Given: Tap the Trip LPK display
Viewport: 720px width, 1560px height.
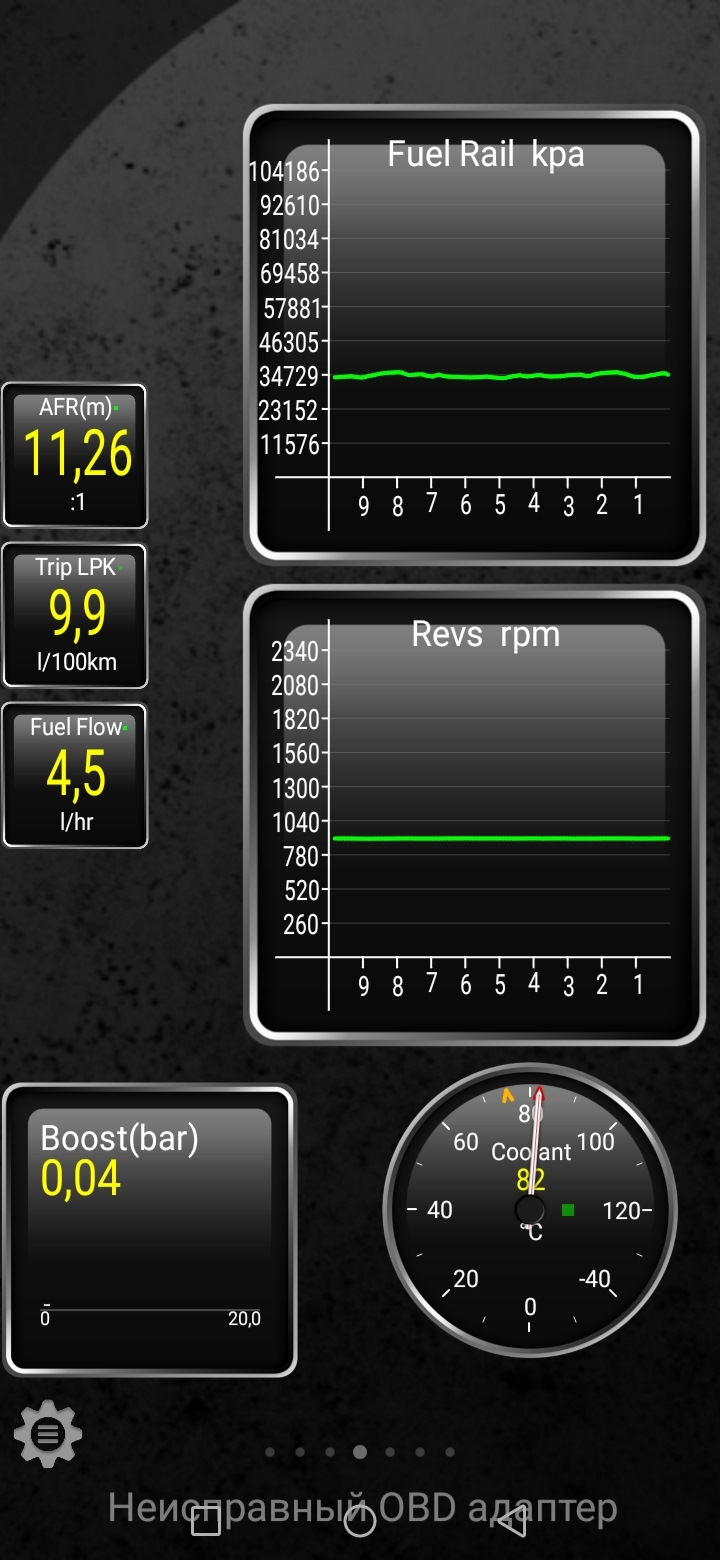Looking at the screenshot, I should click(75, 615).
